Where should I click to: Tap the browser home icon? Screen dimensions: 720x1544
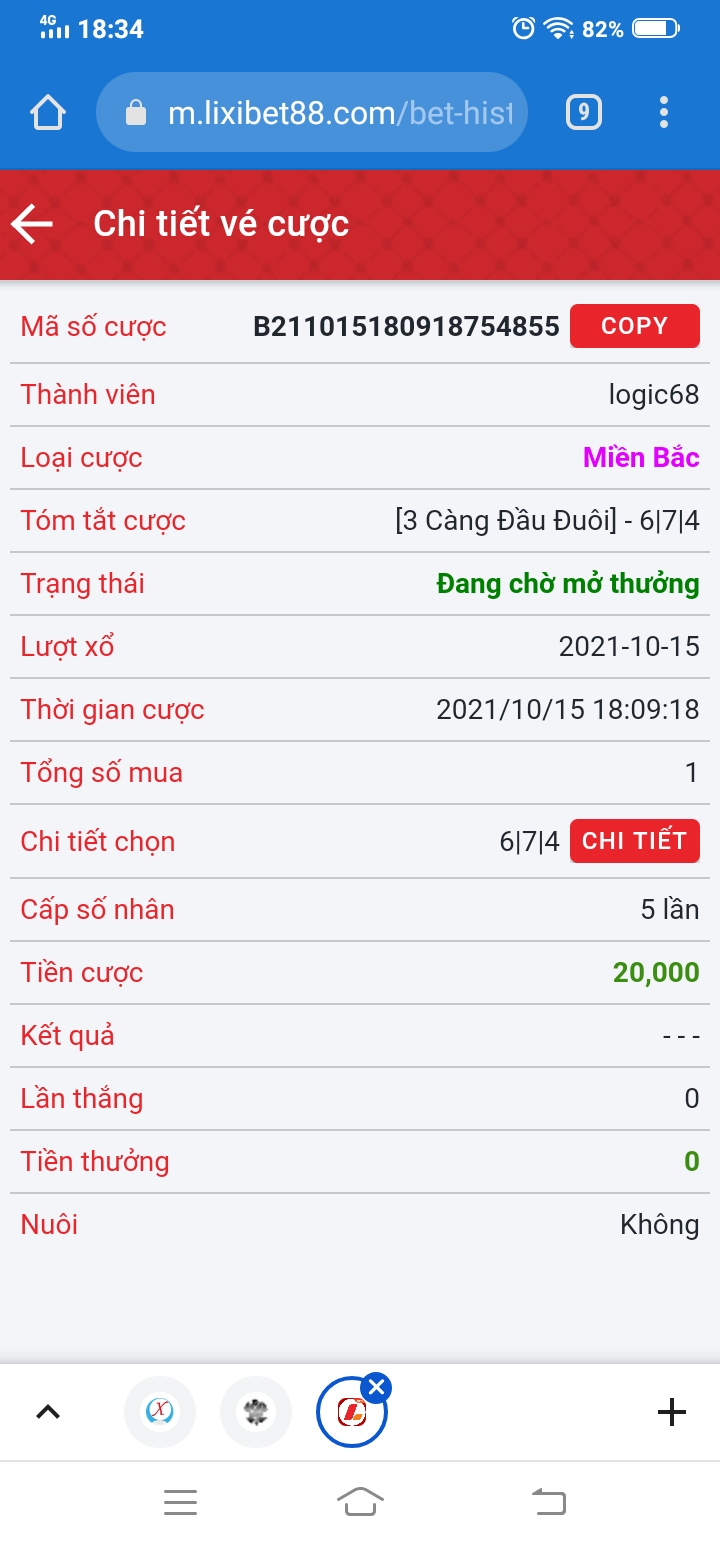(48, 113)
